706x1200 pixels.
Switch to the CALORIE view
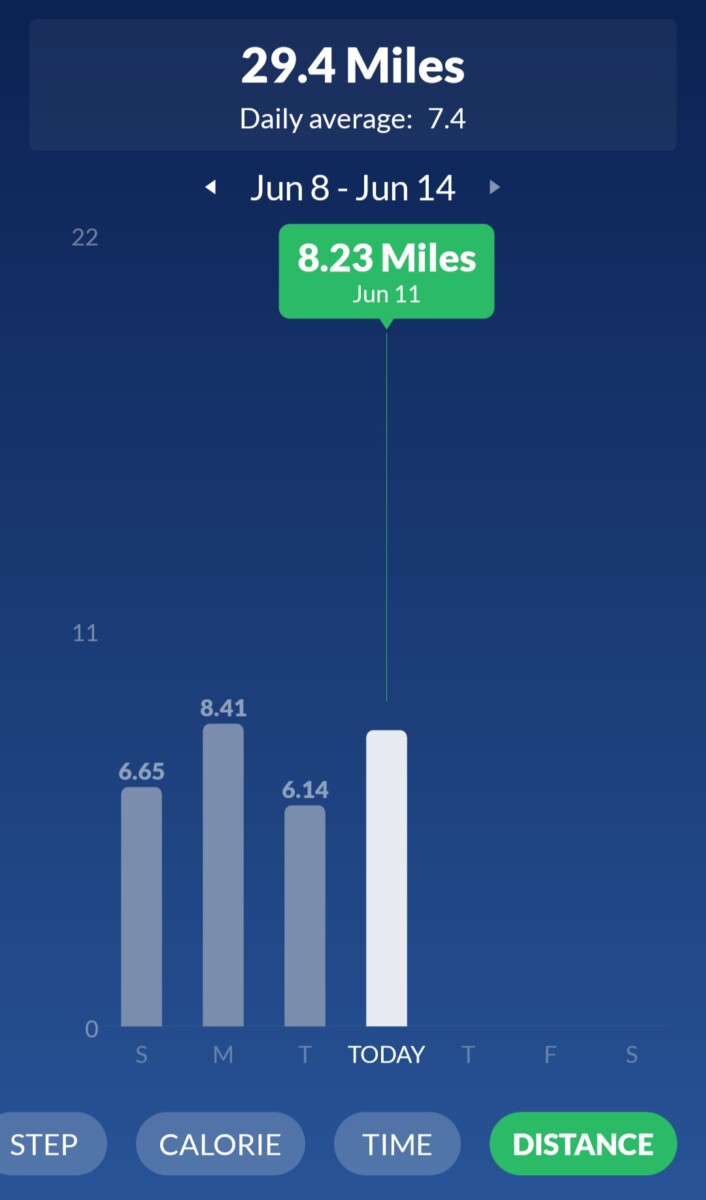220,1143
